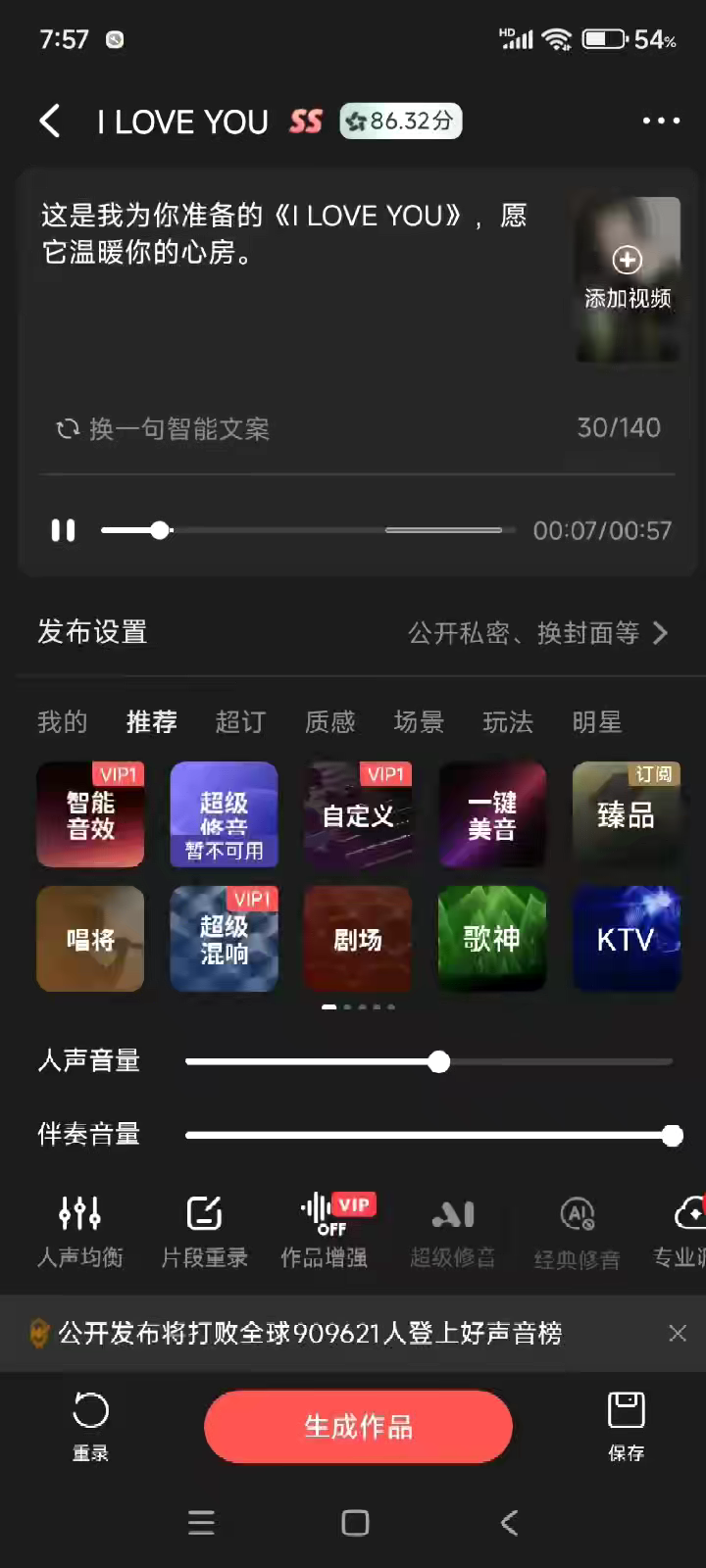The width and height of the screenshot is (706, 1568).
Task: Open 片段重录 segment re-record
Action: (x=204, y=1232)
